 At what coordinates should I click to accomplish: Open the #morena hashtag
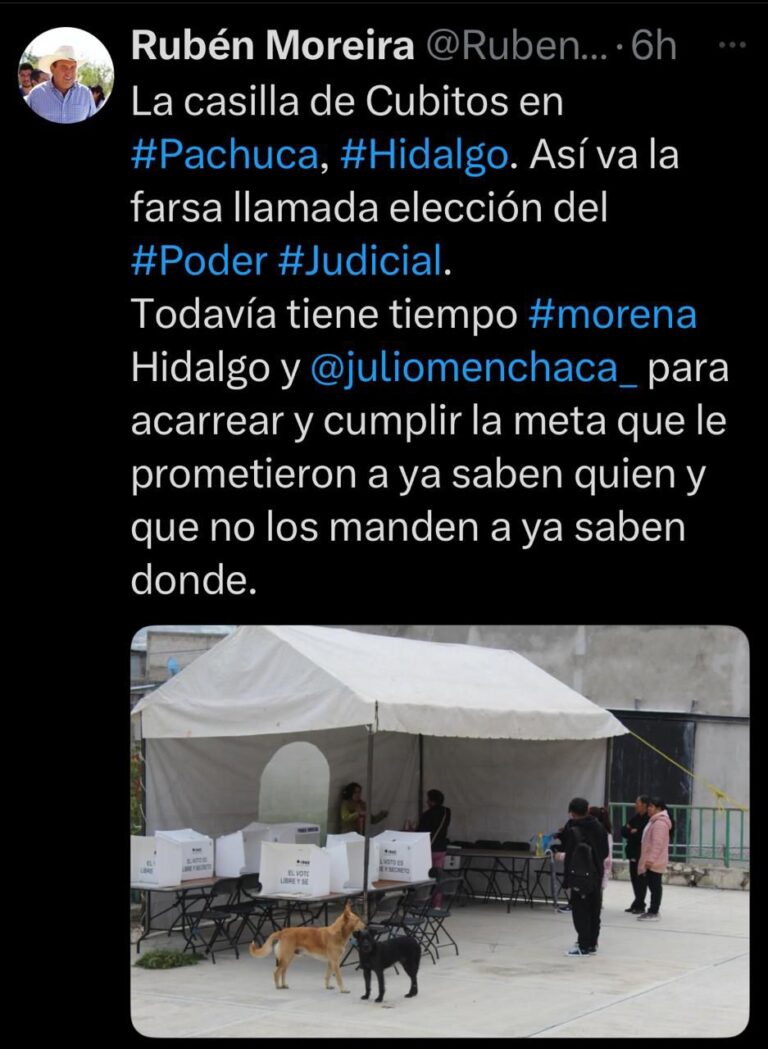coord(611,315)
